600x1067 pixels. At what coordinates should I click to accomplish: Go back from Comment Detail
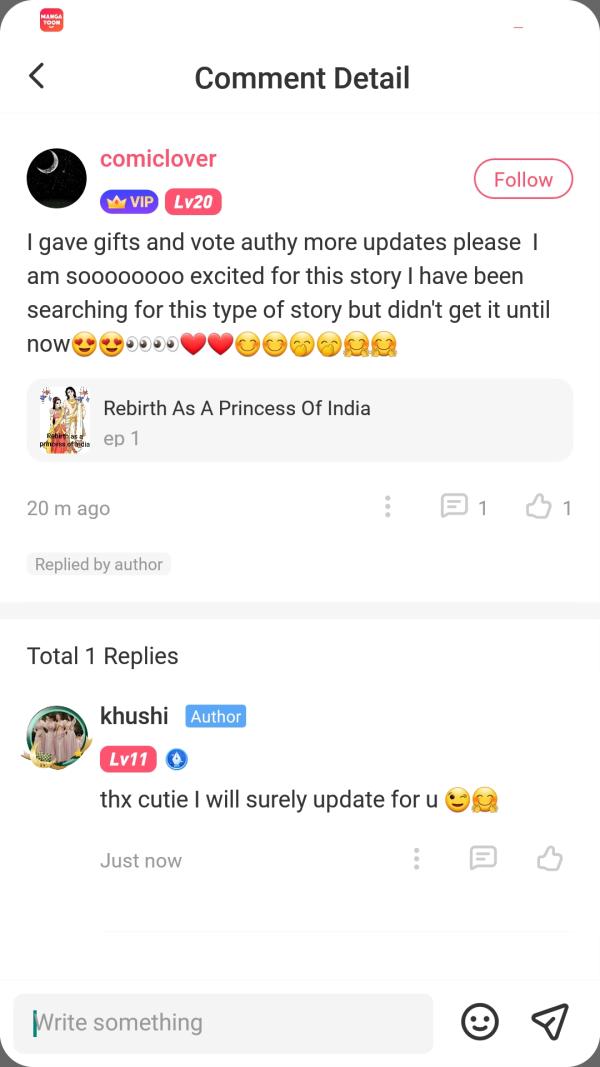click(x=37, y=76)
